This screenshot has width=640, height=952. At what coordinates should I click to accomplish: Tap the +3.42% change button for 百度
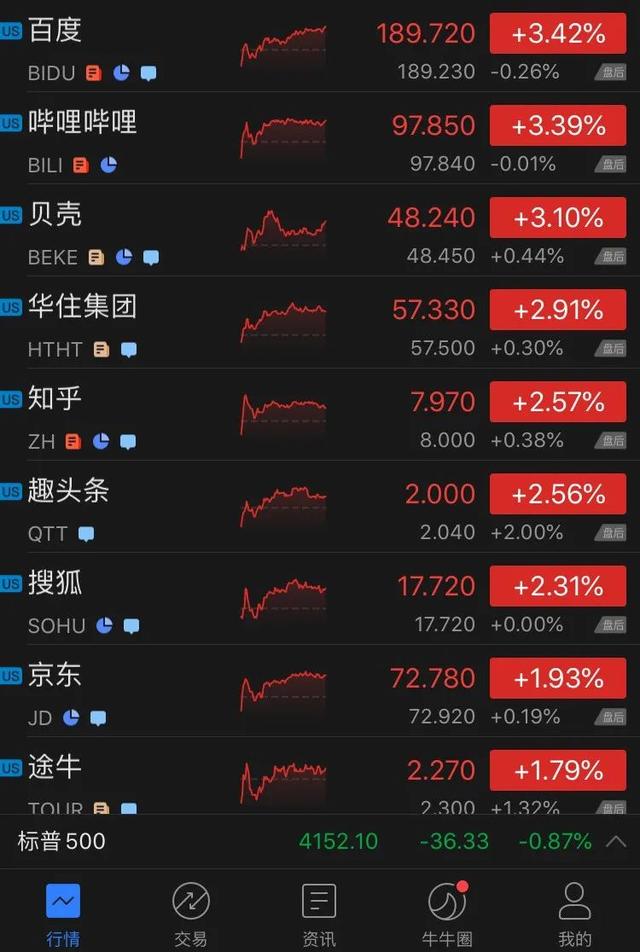[558, 34]
